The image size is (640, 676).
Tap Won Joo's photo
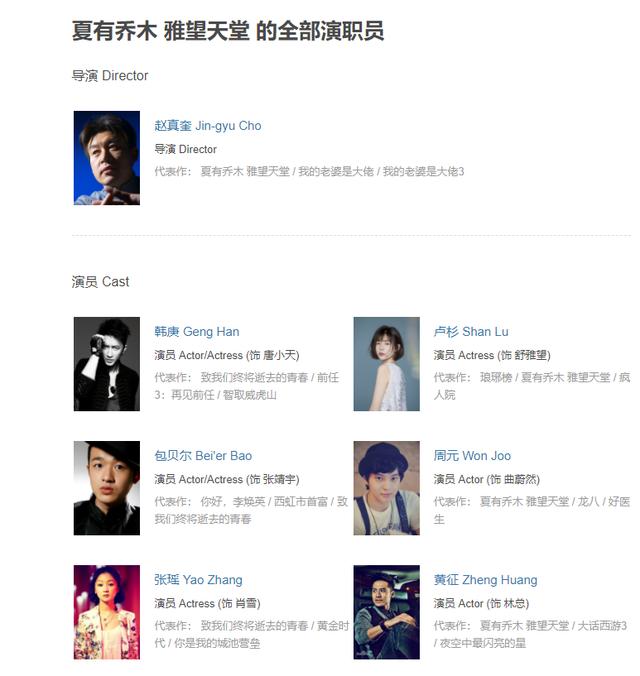[386, 488]
